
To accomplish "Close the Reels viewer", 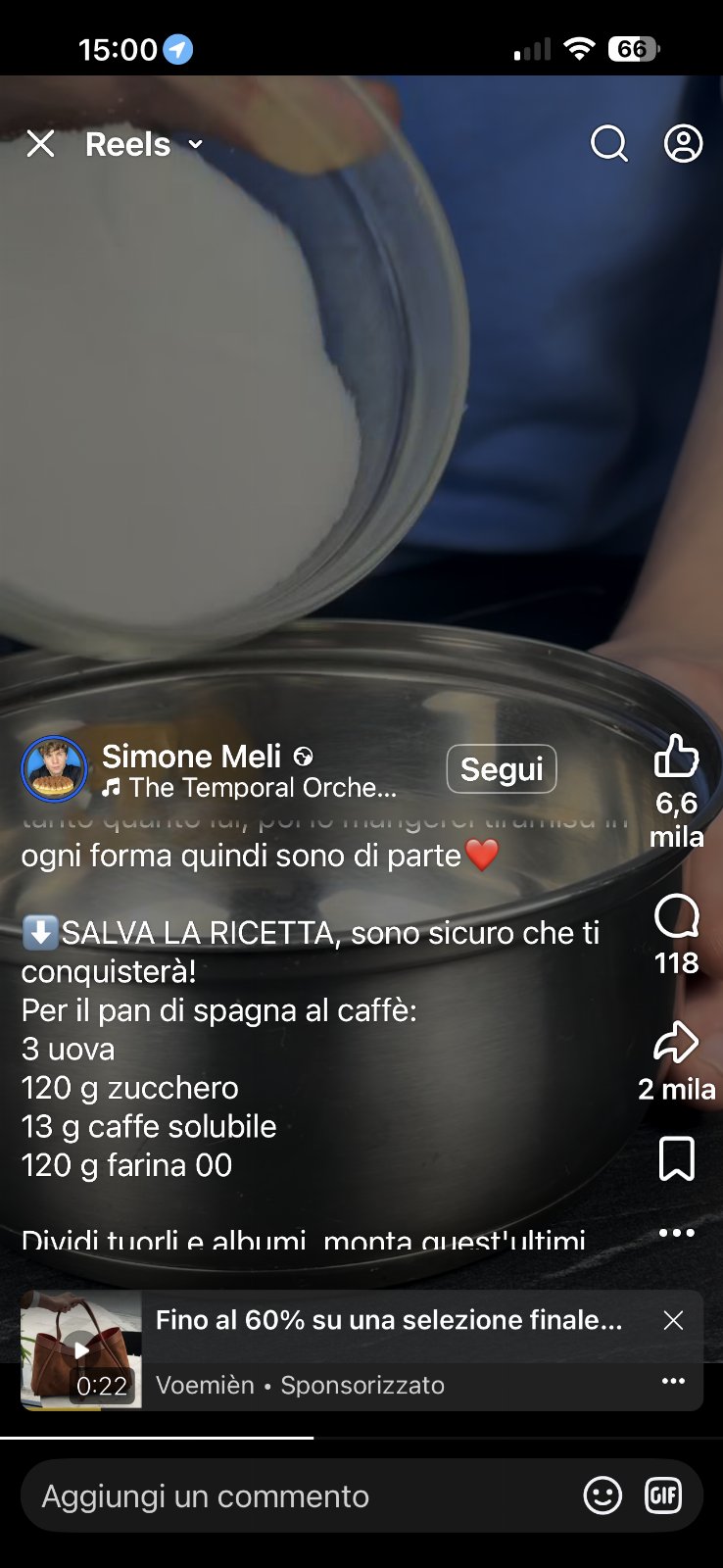I will 40,144.
